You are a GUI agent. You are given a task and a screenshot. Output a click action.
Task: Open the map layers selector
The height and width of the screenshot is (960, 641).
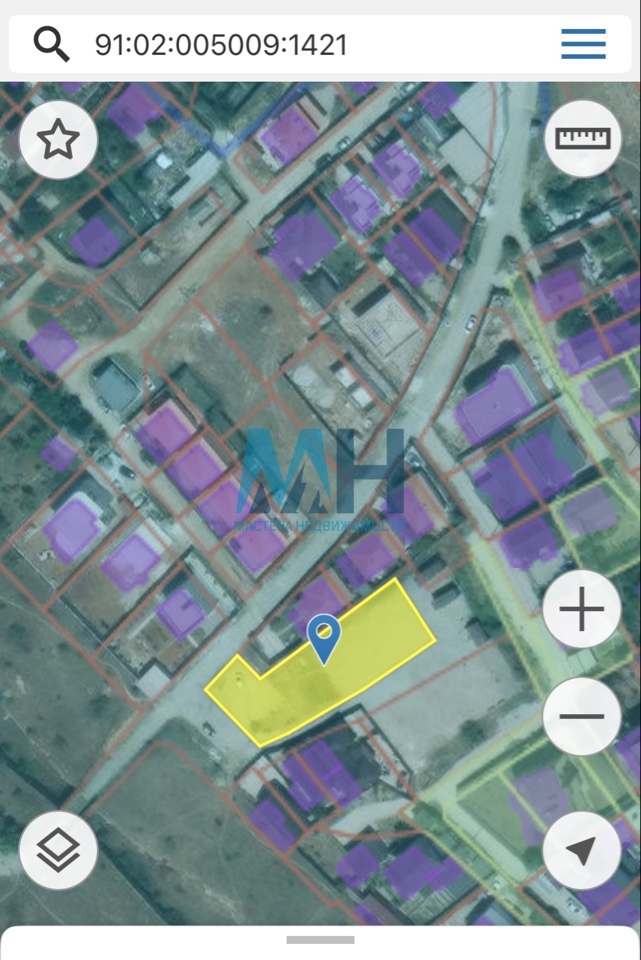point(59,851)
